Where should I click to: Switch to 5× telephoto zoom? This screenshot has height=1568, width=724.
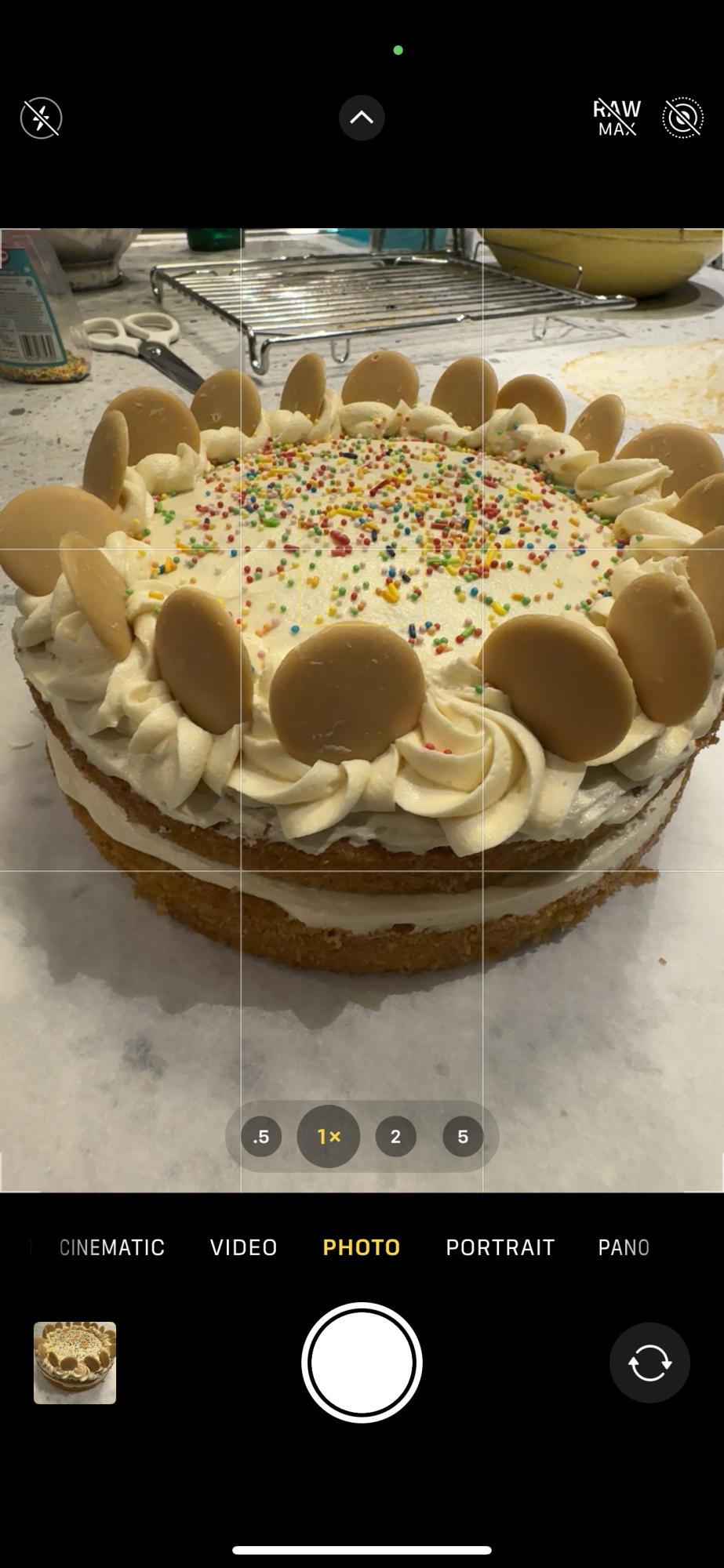pos(463,1137)
